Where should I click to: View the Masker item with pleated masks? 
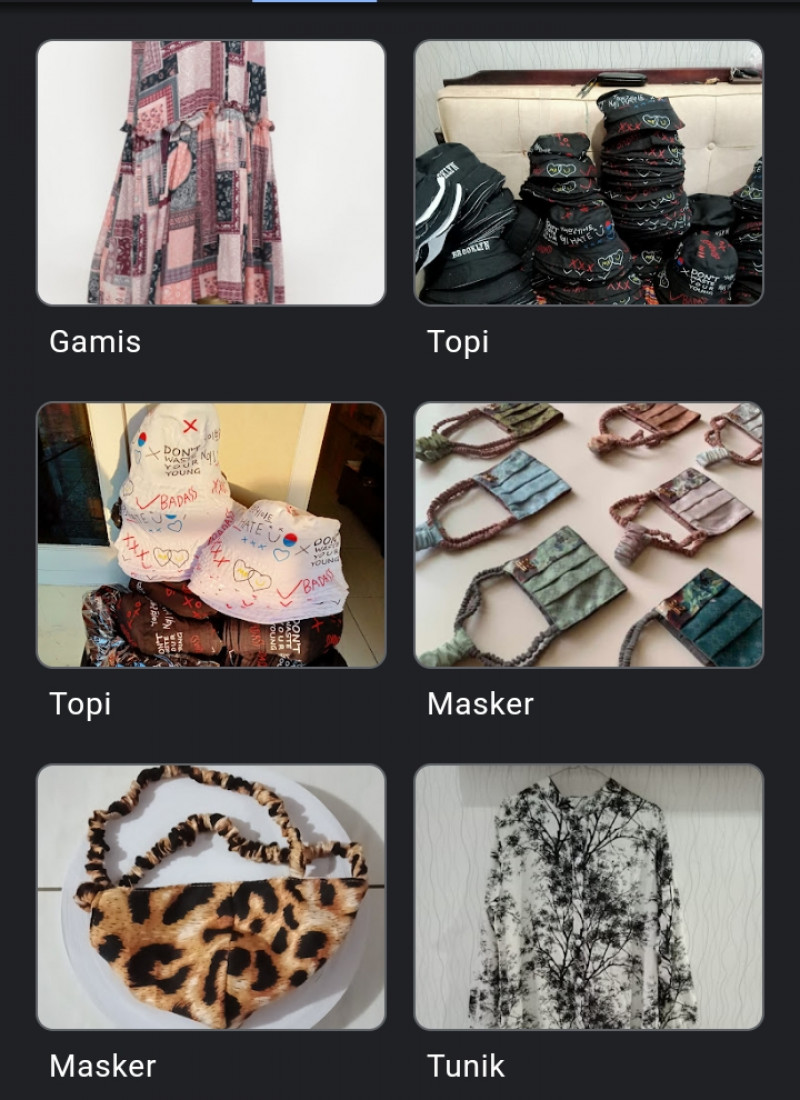click(x=589, y=535)
